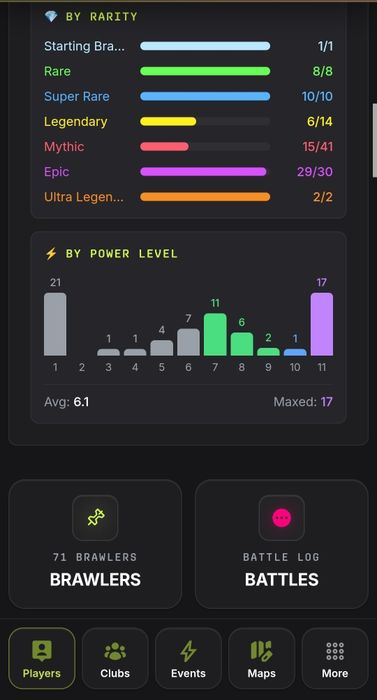377x700 pixels.
Task: Switch to the Clubs tab
Action: 115,658
